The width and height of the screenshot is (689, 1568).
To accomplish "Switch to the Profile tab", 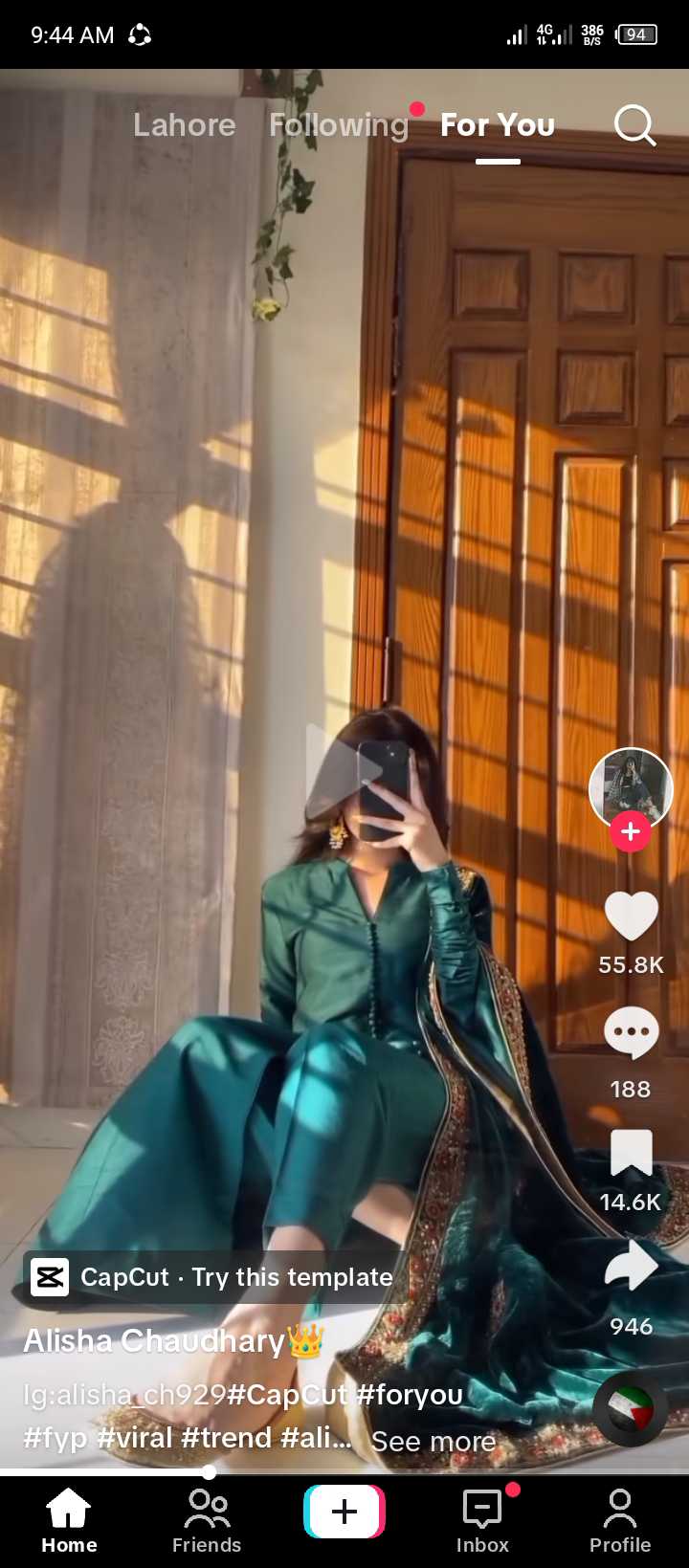I will point(620,1522).
